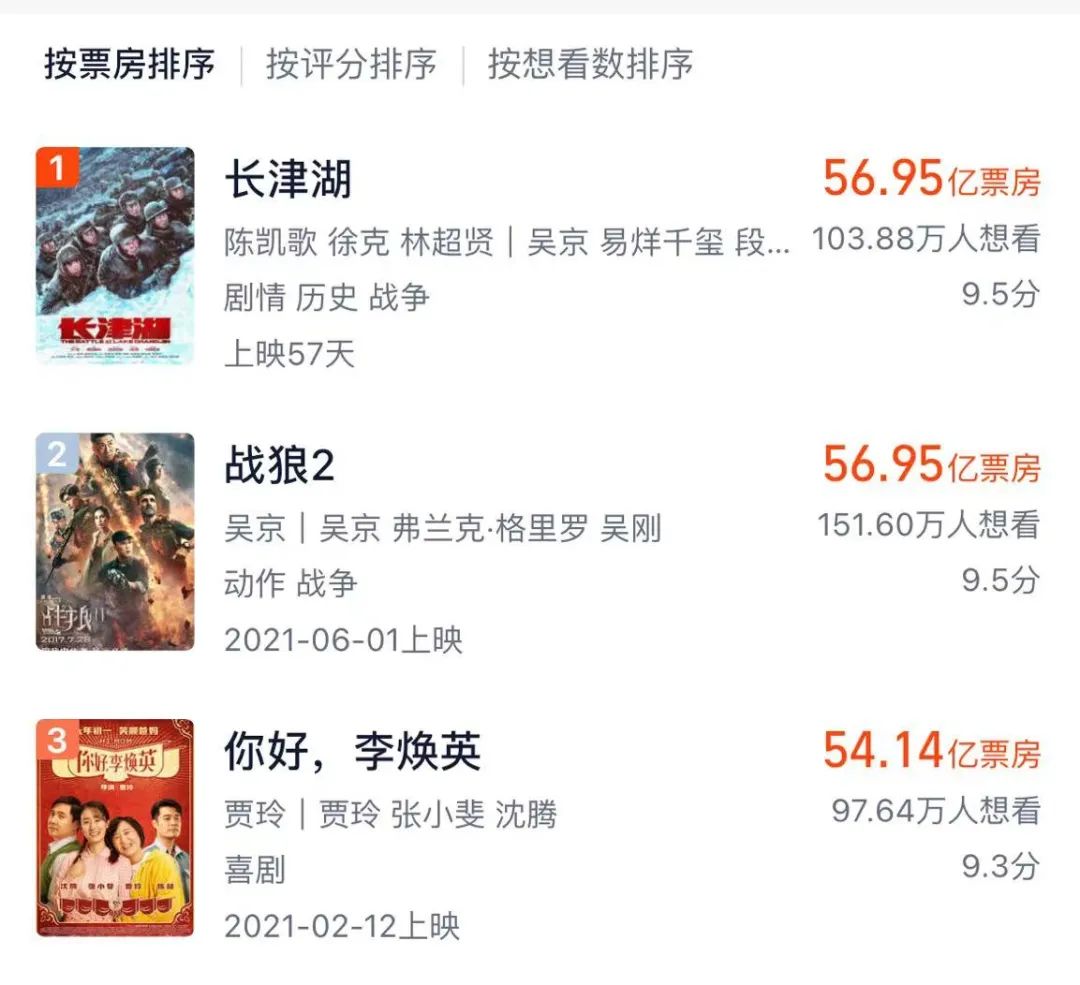Sort the list by 按想看数排序
Screen dimensions: 1080x985
coord(590,65)
